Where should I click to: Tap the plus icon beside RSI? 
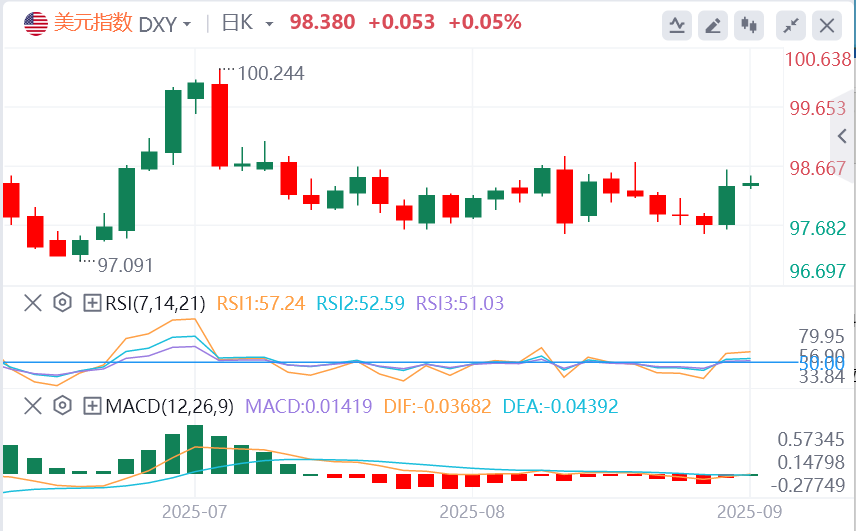(92, 302)
